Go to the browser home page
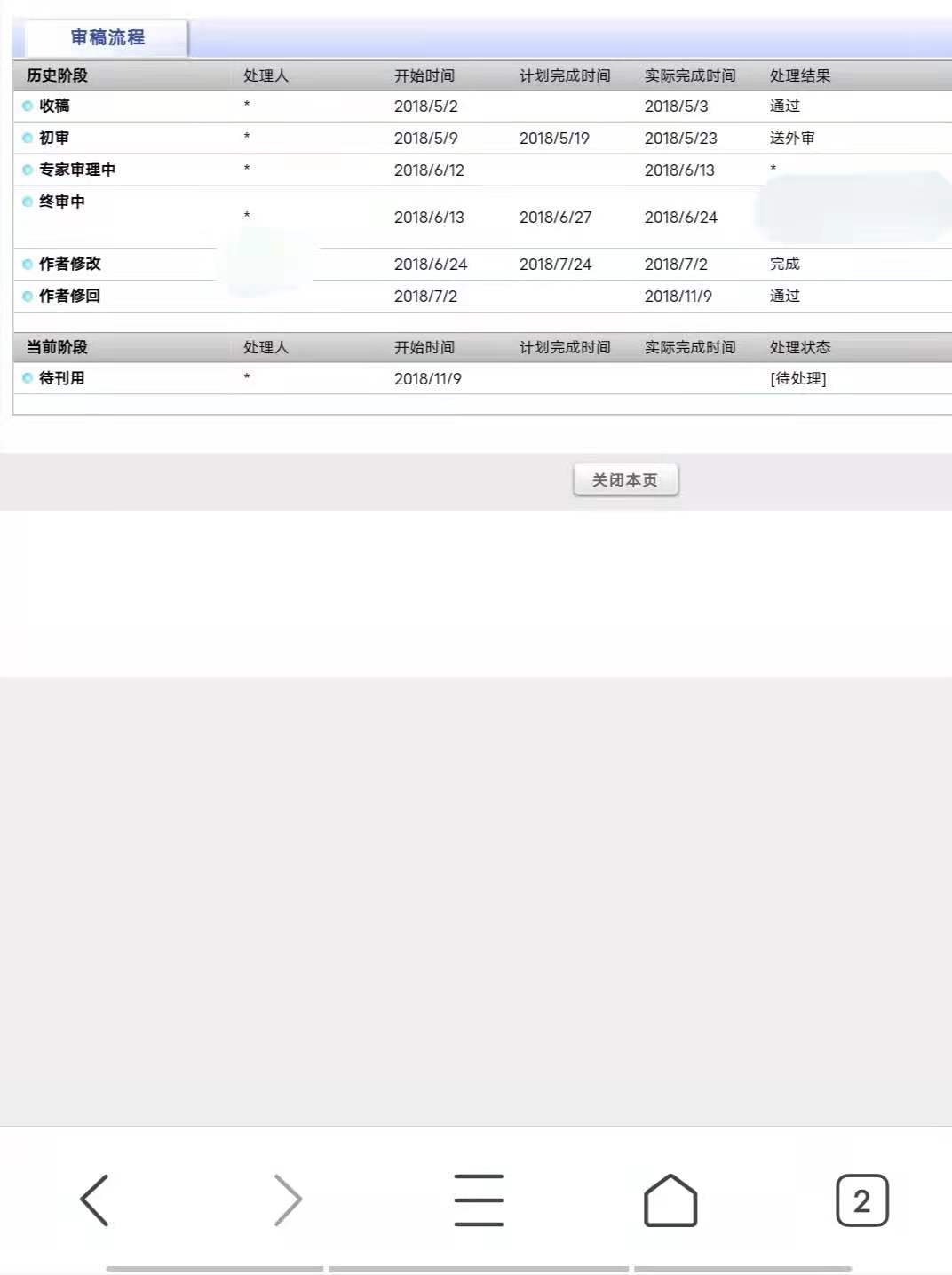Screen dimensions: 952x1275 (x=670, y=1200)
